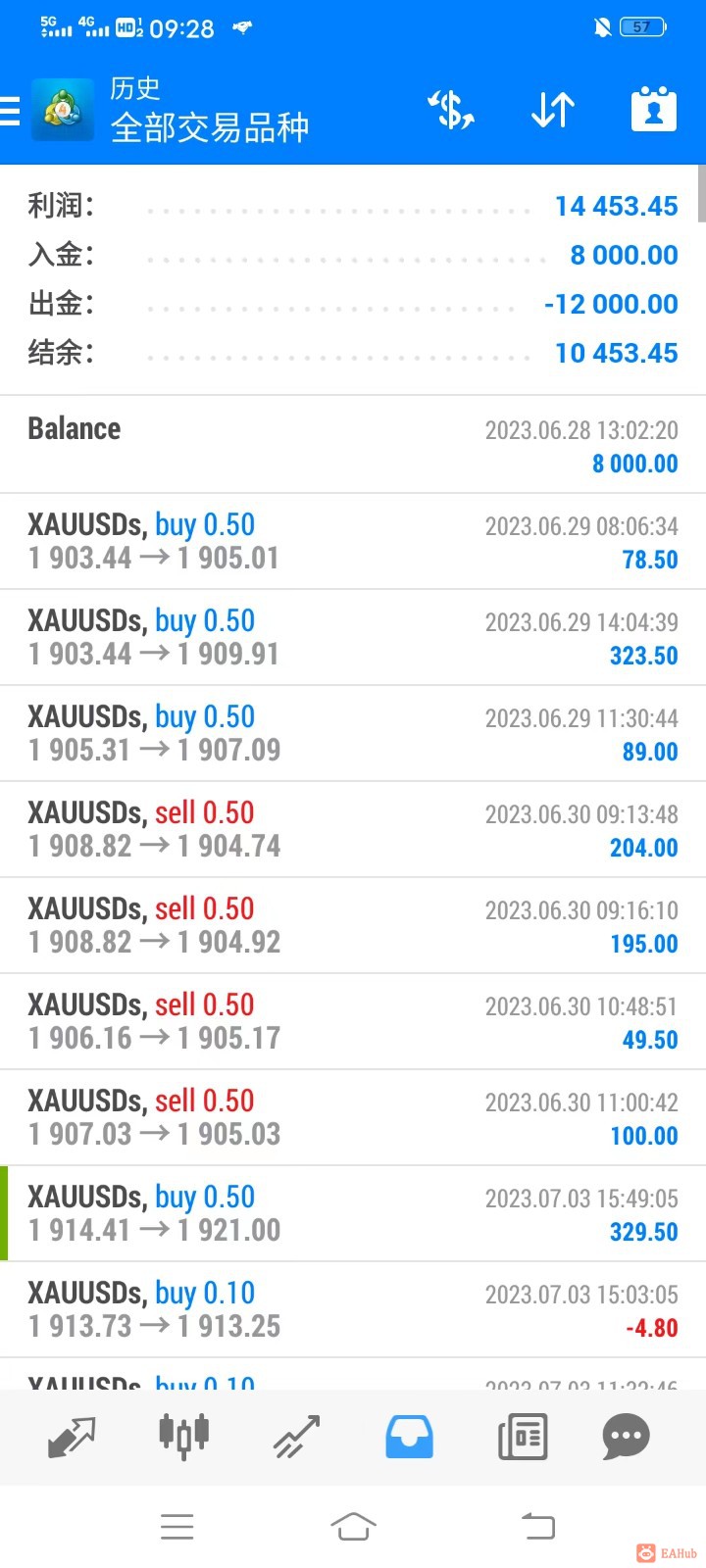Viewport: 706px width, 1568px height.
Task: Tap the sell trade with 49.50 profit
Action: coord(353,1021)
